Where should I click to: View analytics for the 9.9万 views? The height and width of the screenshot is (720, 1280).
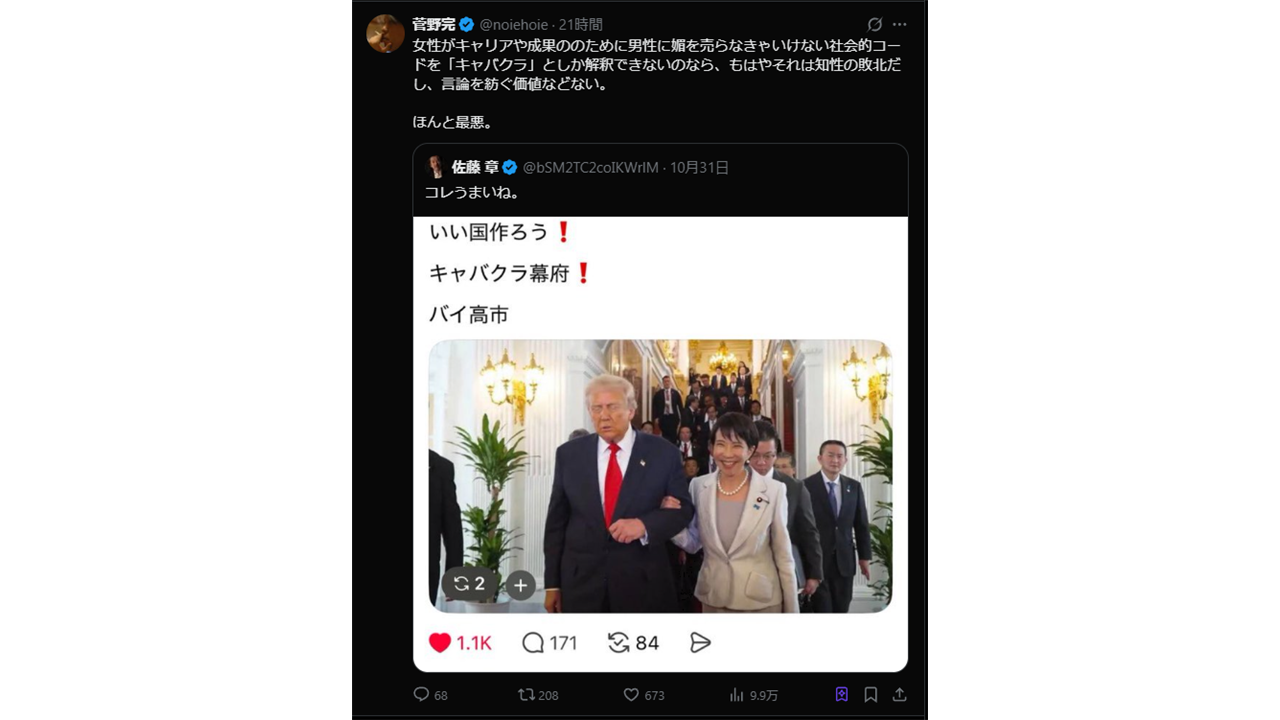737,694
